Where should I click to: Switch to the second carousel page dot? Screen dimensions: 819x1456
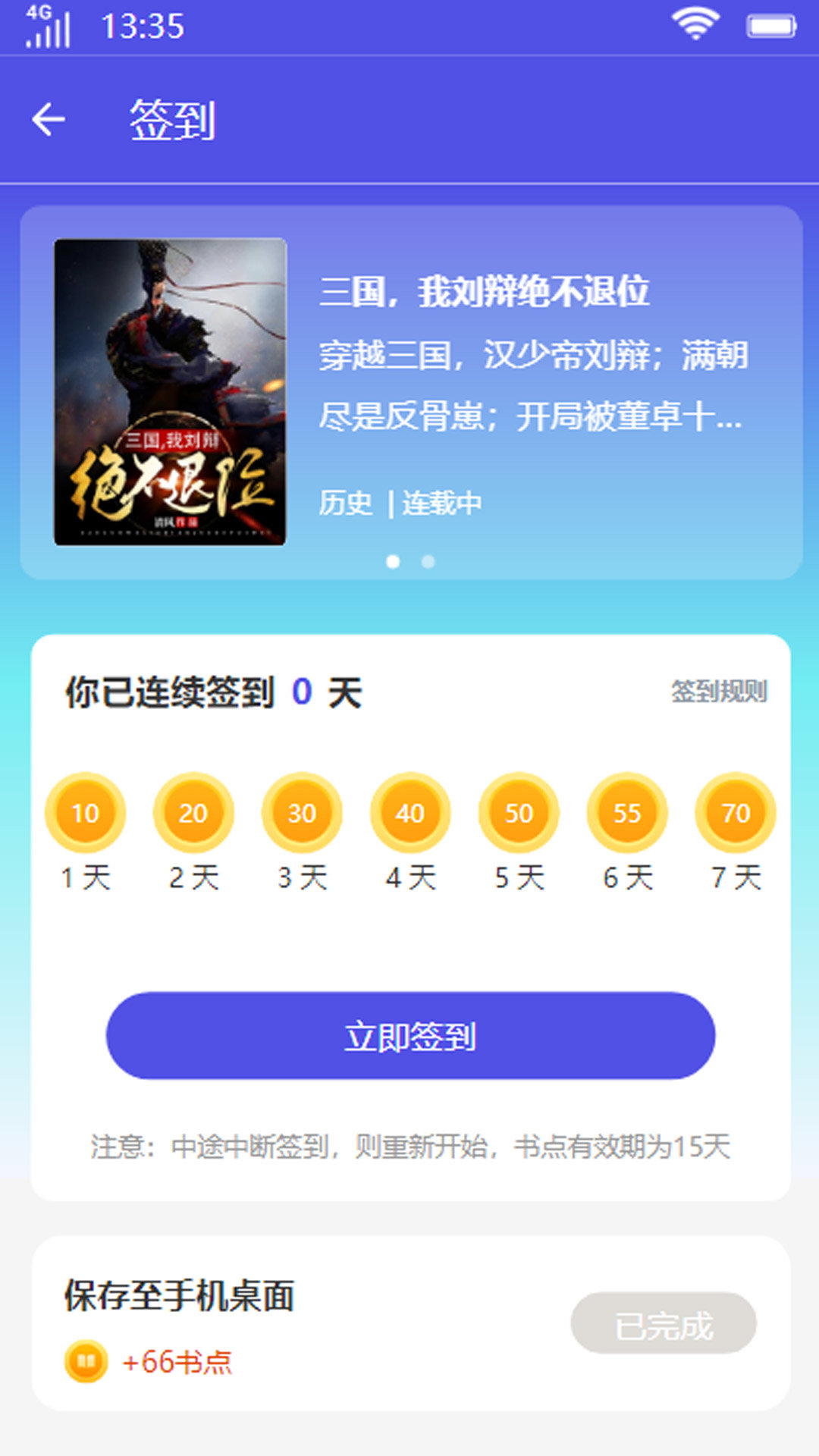[428, 562]
